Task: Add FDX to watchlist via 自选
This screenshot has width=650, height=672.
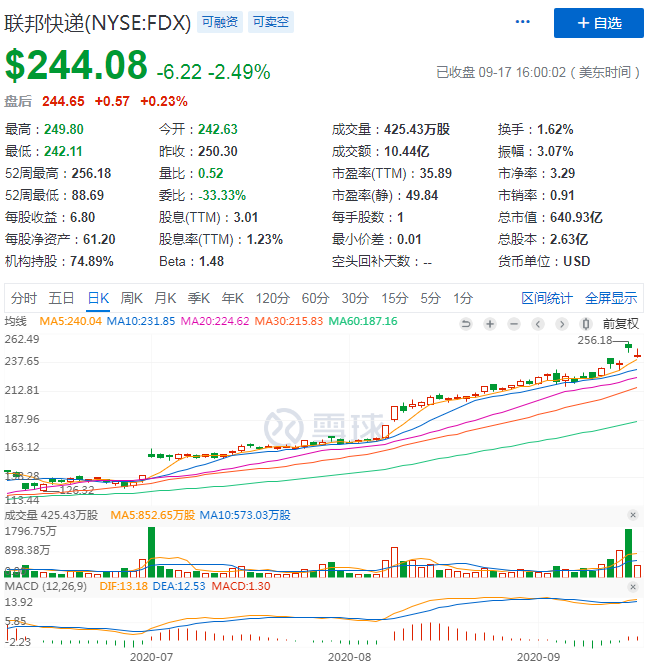Action: click(x=600, y=22)
